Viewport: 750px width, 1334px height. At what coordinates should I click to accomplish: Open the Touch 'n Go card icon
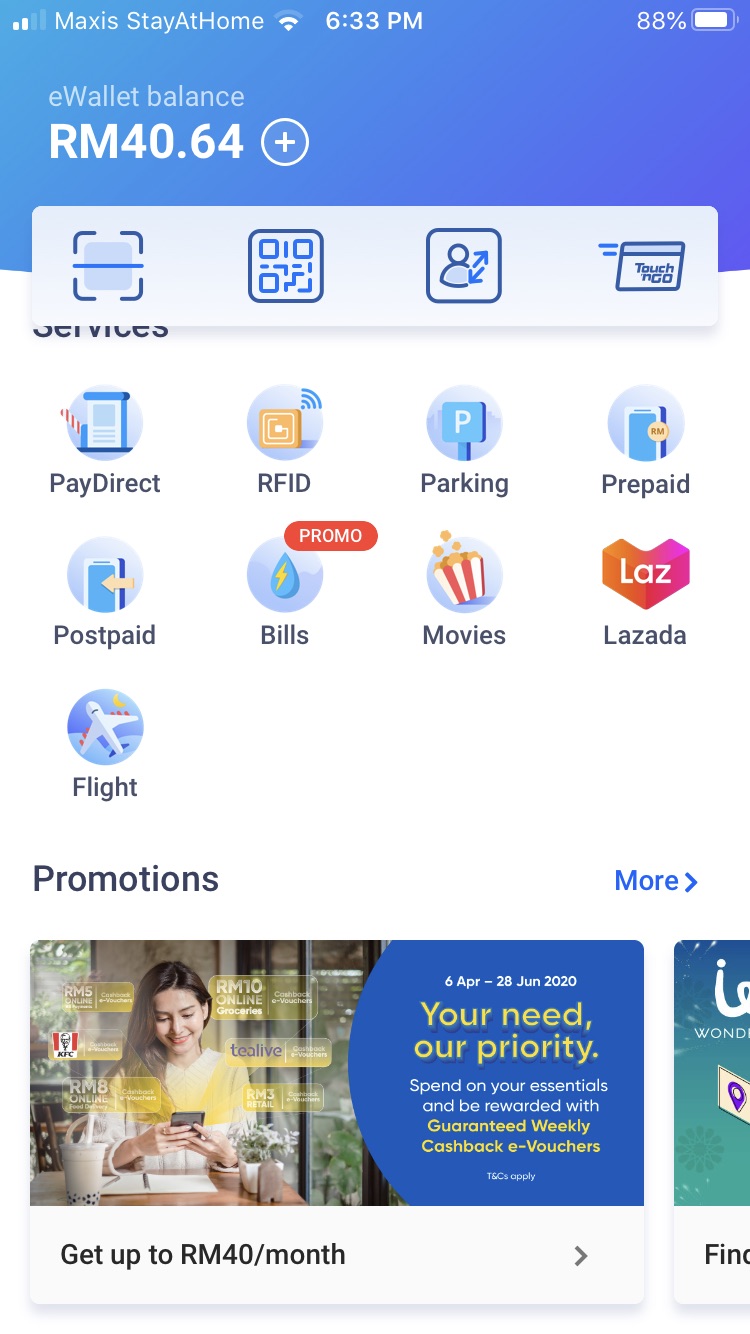(642, 266)
